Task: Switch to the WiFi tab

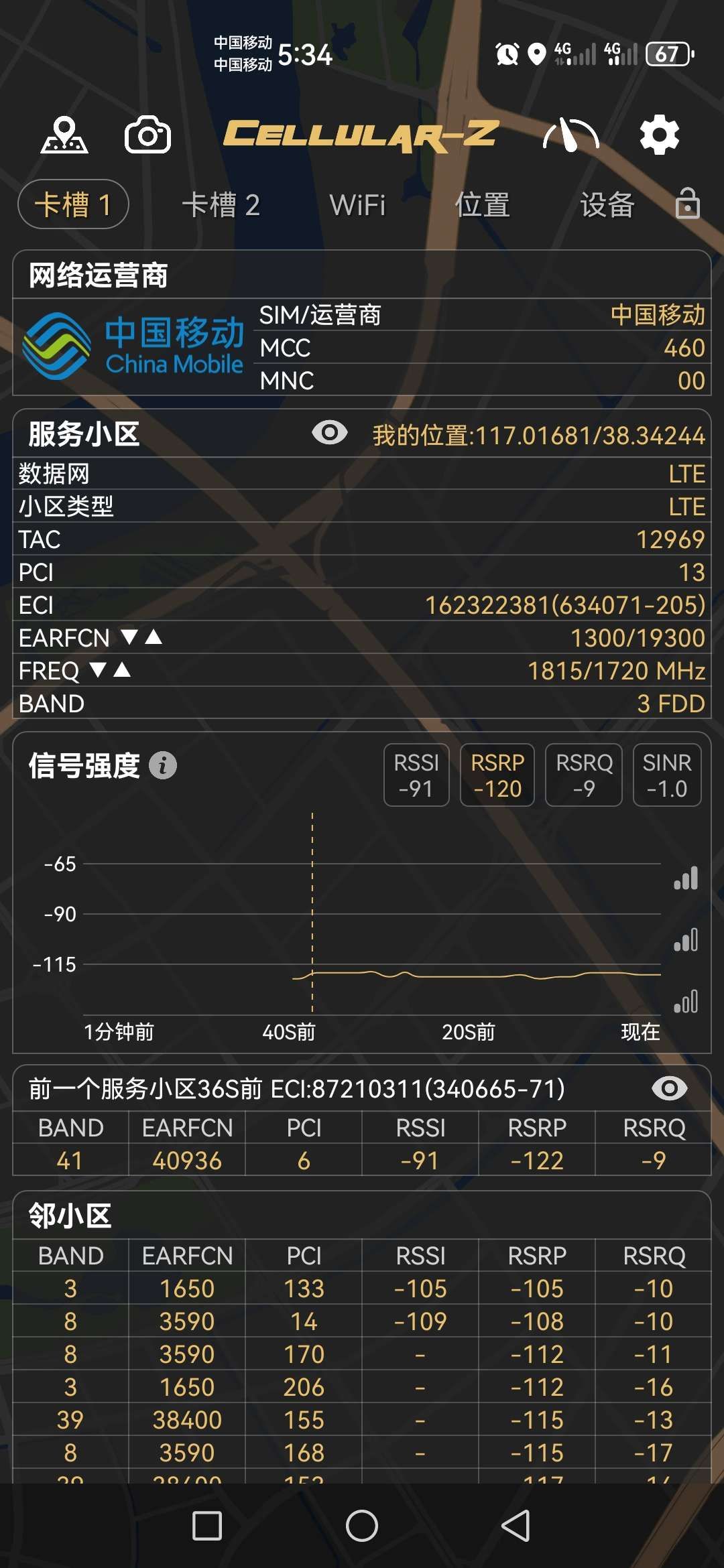Action: tap(357, 205)
